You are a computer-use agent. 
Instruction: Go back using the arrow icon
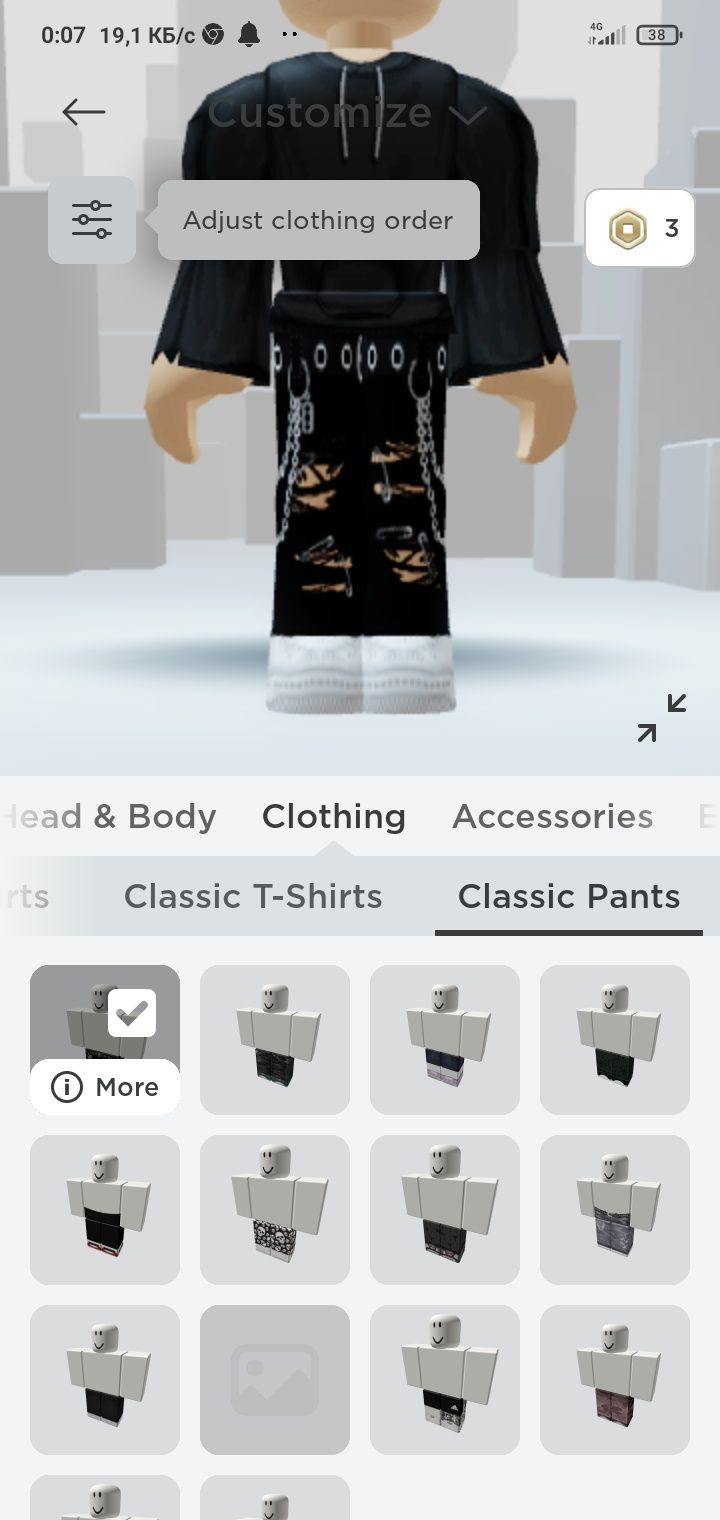(83, 111)
